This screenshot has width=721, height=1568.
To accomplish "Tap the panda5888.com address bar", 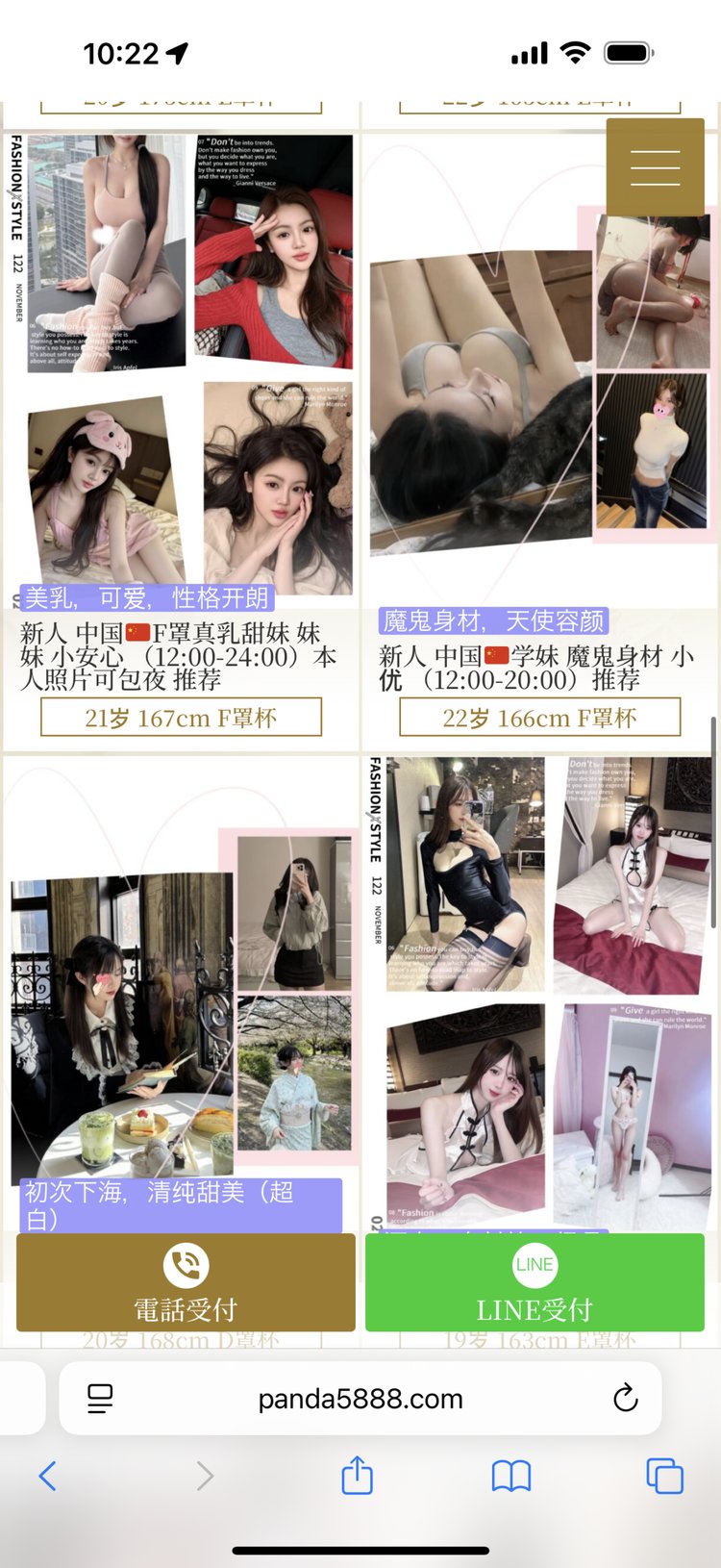I will pos(360,1399).
